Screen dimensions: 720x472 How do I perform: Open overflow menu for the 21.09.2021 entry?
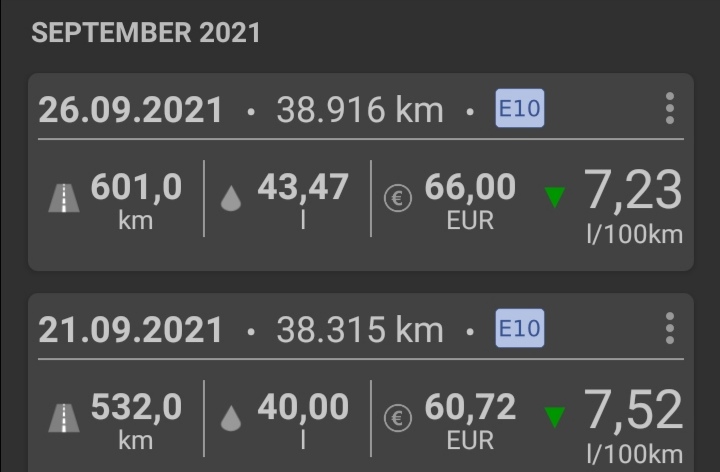pos(669,328)
